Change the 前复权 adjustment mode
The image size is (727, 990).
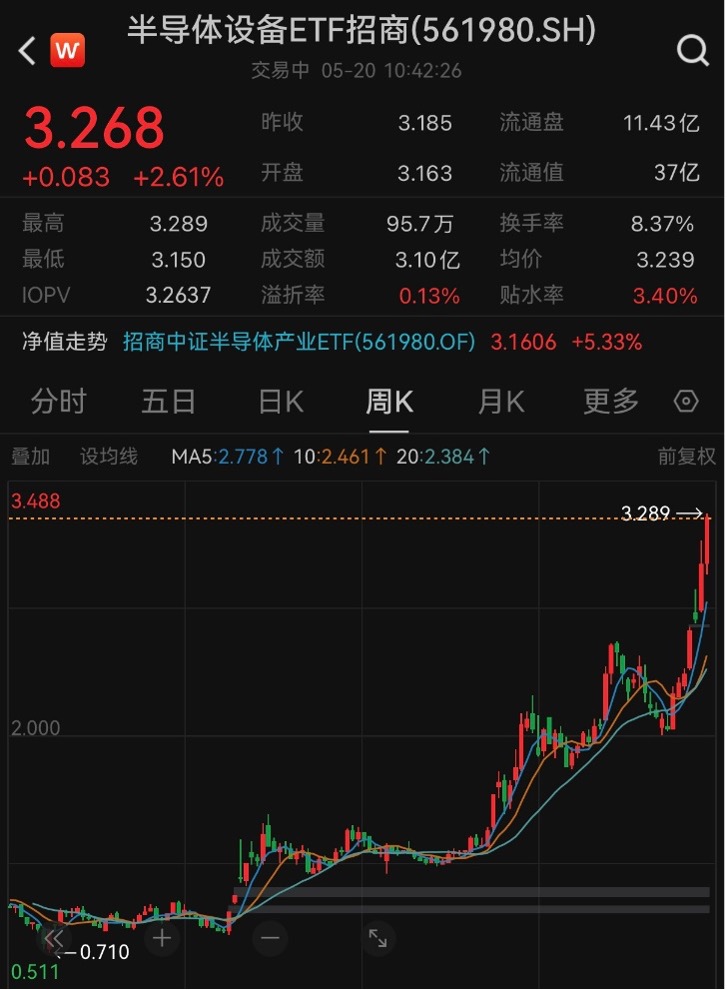point(687,456)
